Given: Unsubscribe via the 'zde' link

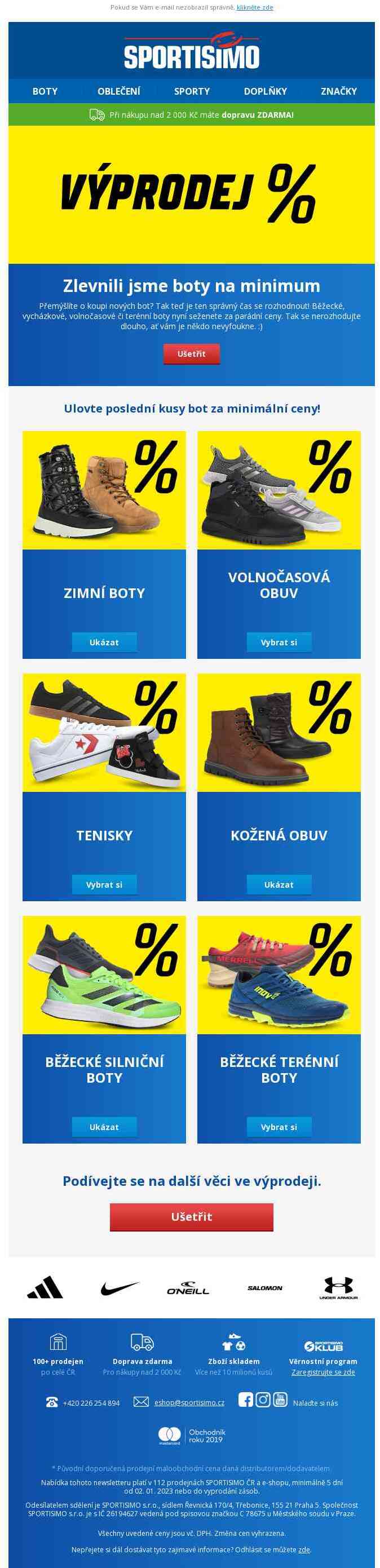Looking at the screenshot, I should click(x=304, y=1550).
